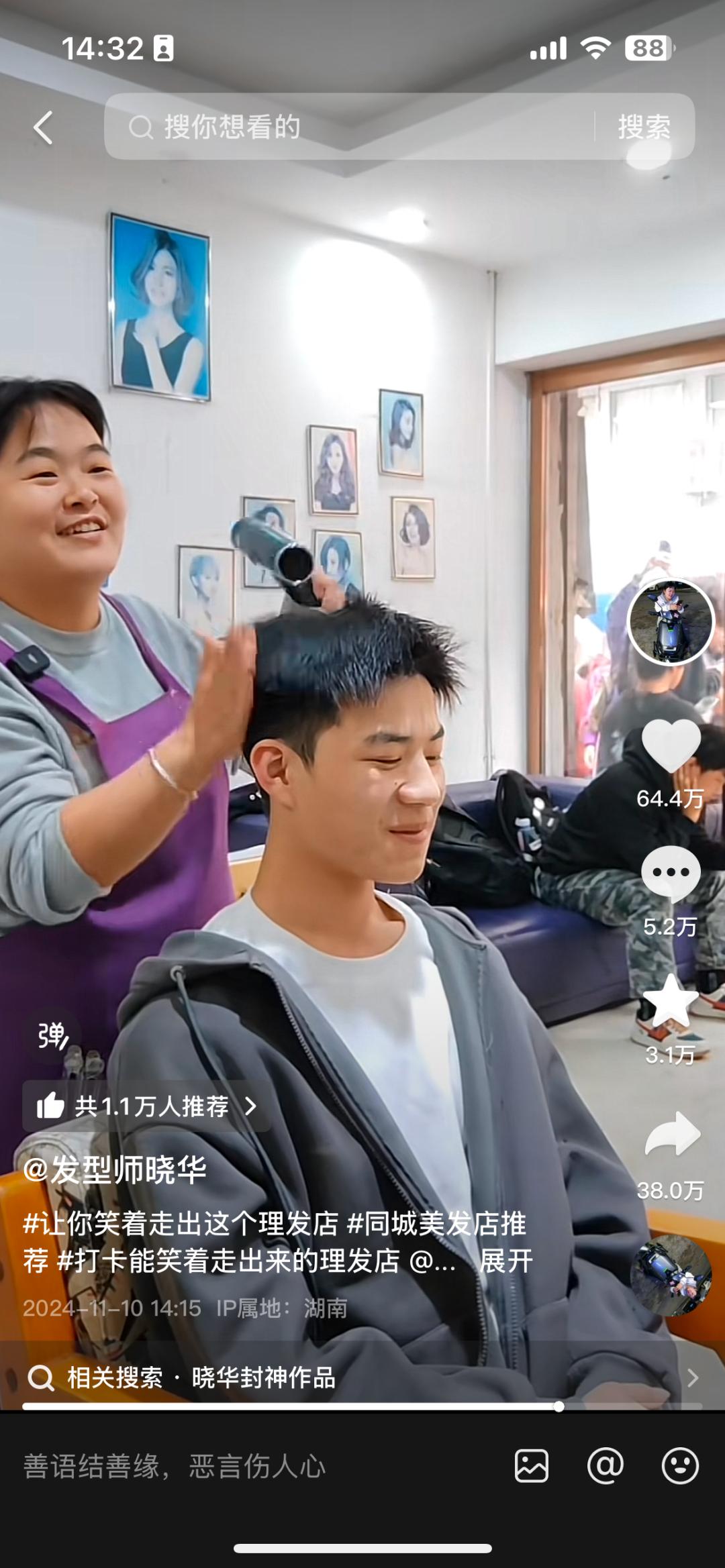Tap the video progress bar handle

pos(559,1406)
